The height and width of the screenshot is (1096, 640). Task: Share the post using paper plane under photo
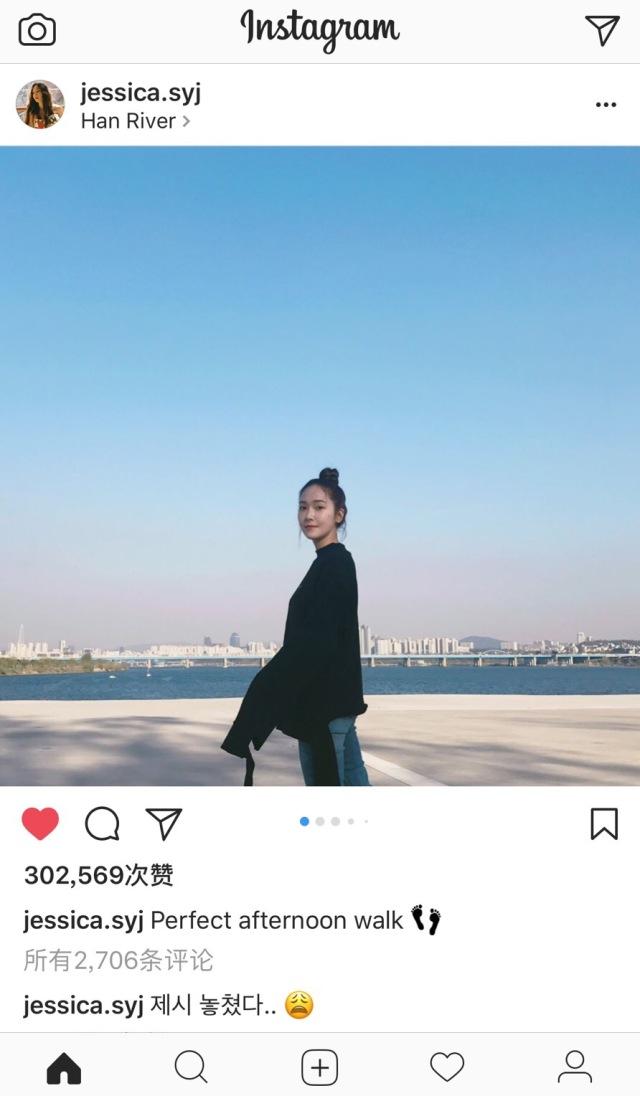point(164,823)
